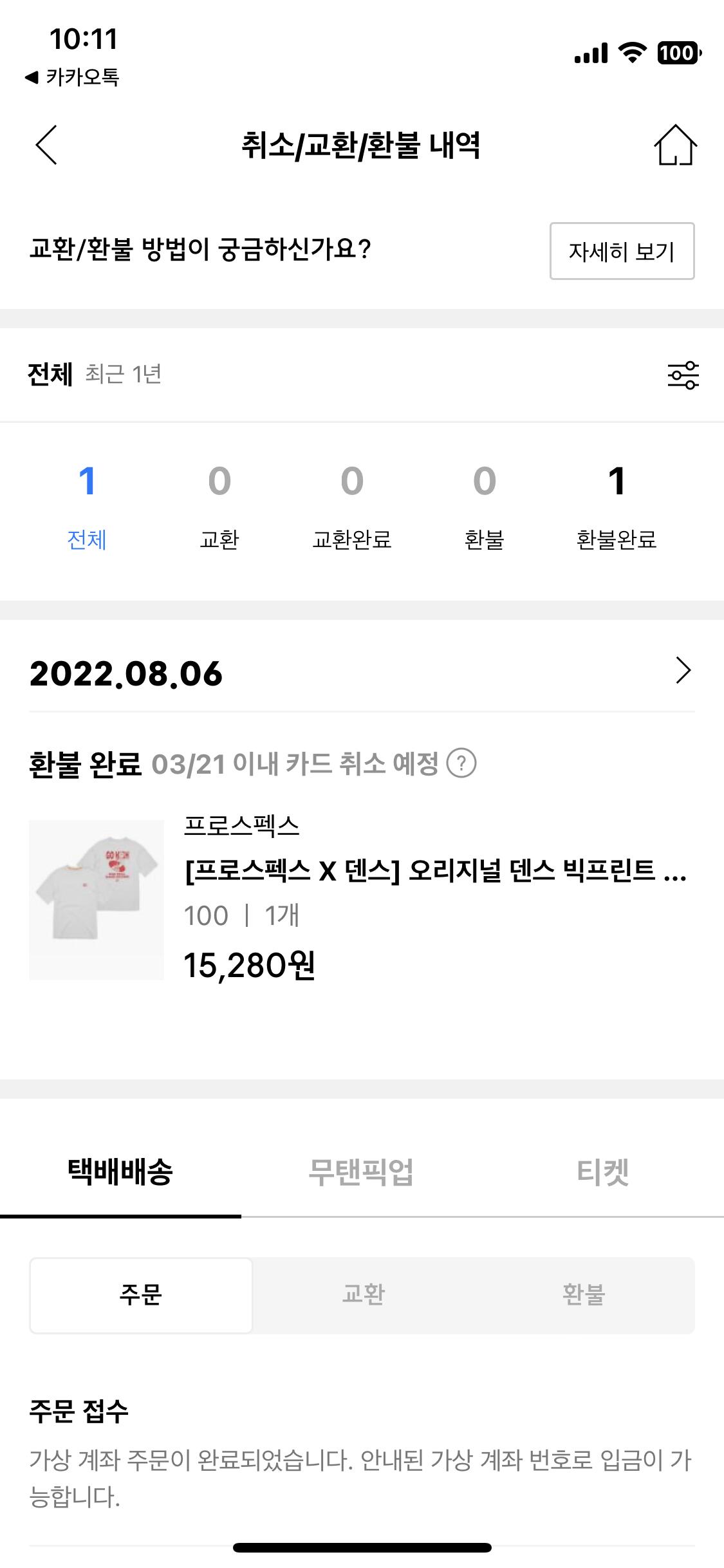Show items under 교환 status

click(219, 505)
